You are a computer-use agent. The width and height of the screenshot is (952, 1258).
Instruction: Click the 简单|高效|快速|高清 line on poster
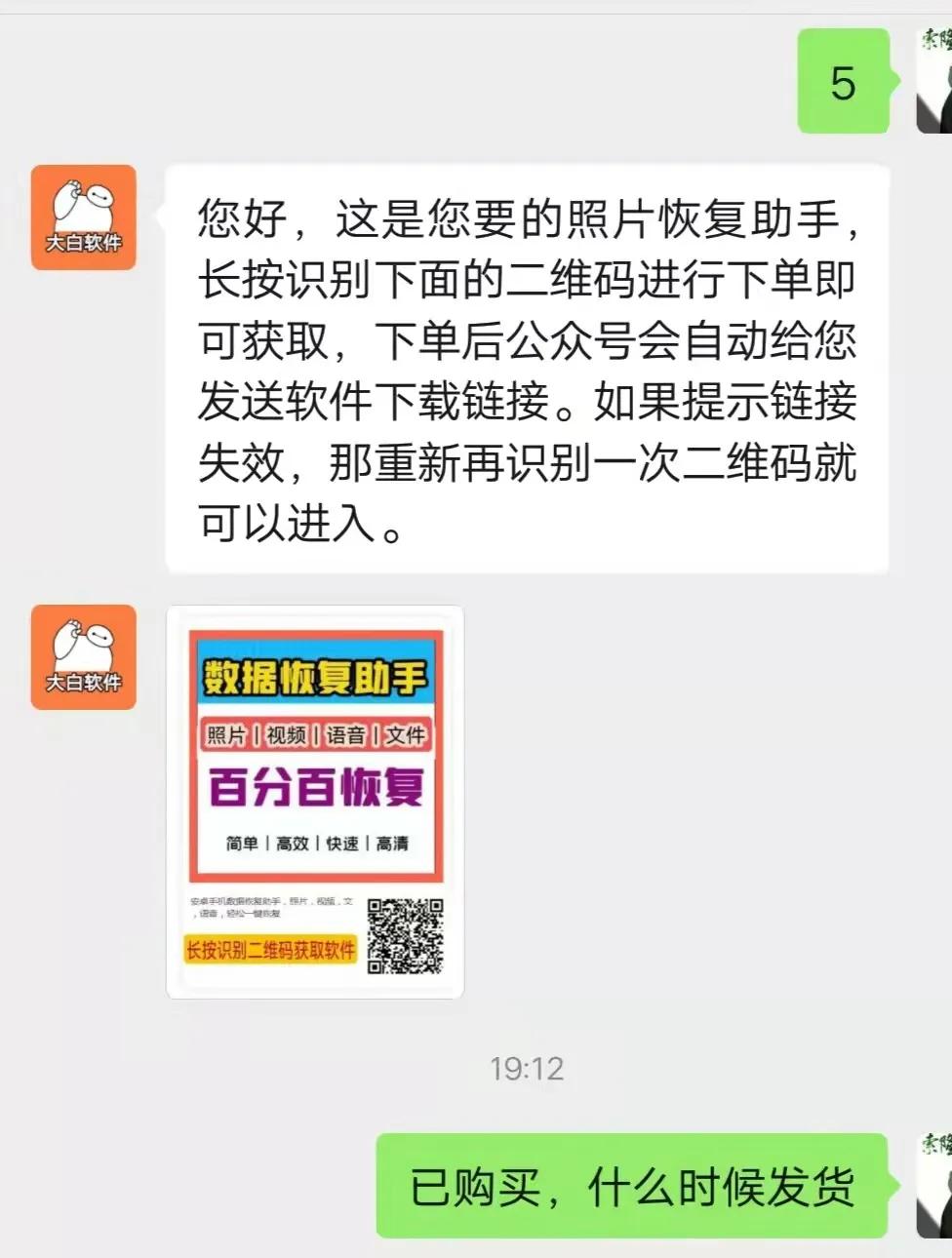pos(314,845)
